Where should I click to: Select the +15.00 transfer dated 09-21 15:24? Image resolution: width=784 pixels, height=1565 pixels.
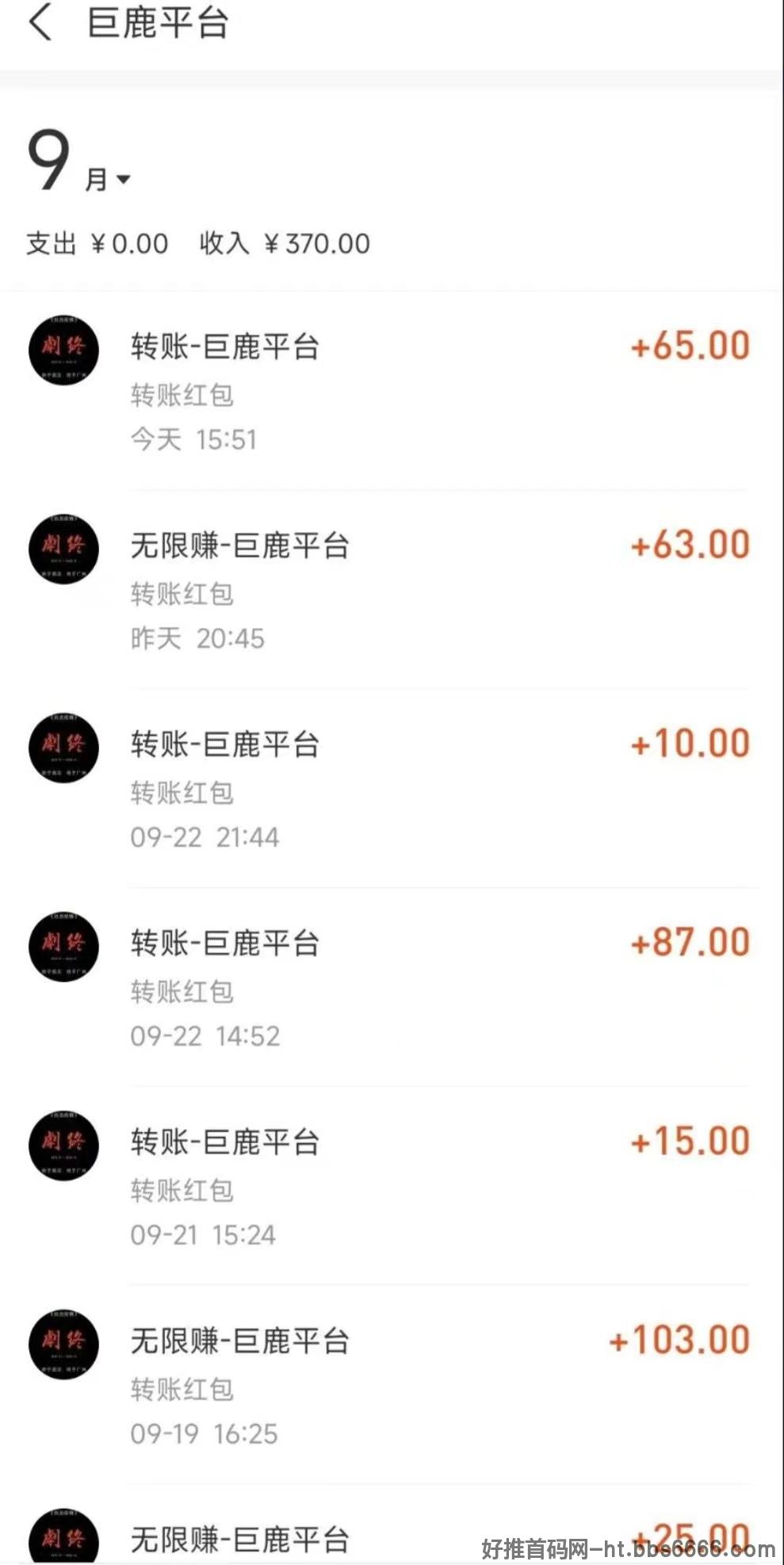pyautogui.click(x=392, y=1187)
